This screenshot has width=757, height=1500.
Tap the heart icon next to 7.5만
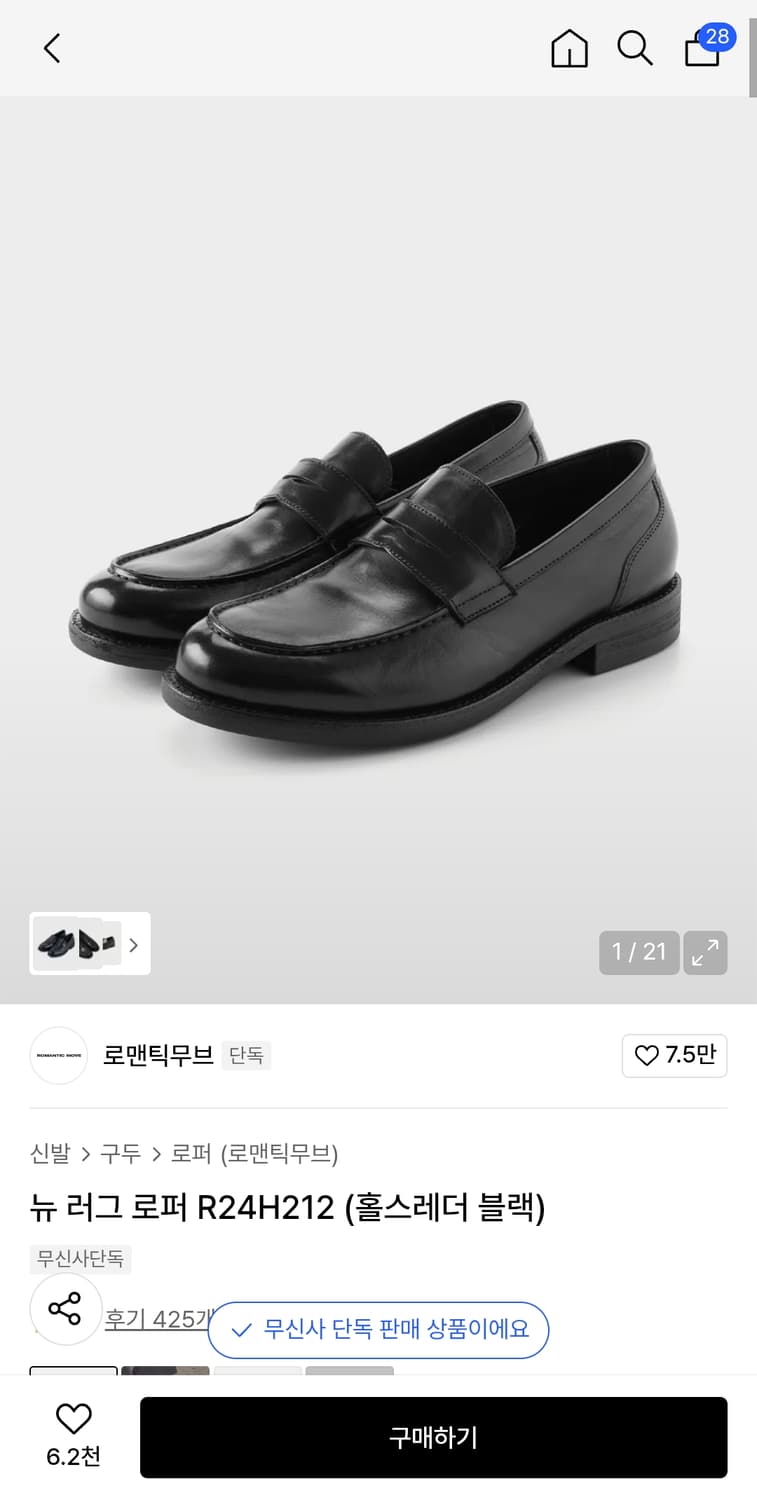click(647, 1056)
